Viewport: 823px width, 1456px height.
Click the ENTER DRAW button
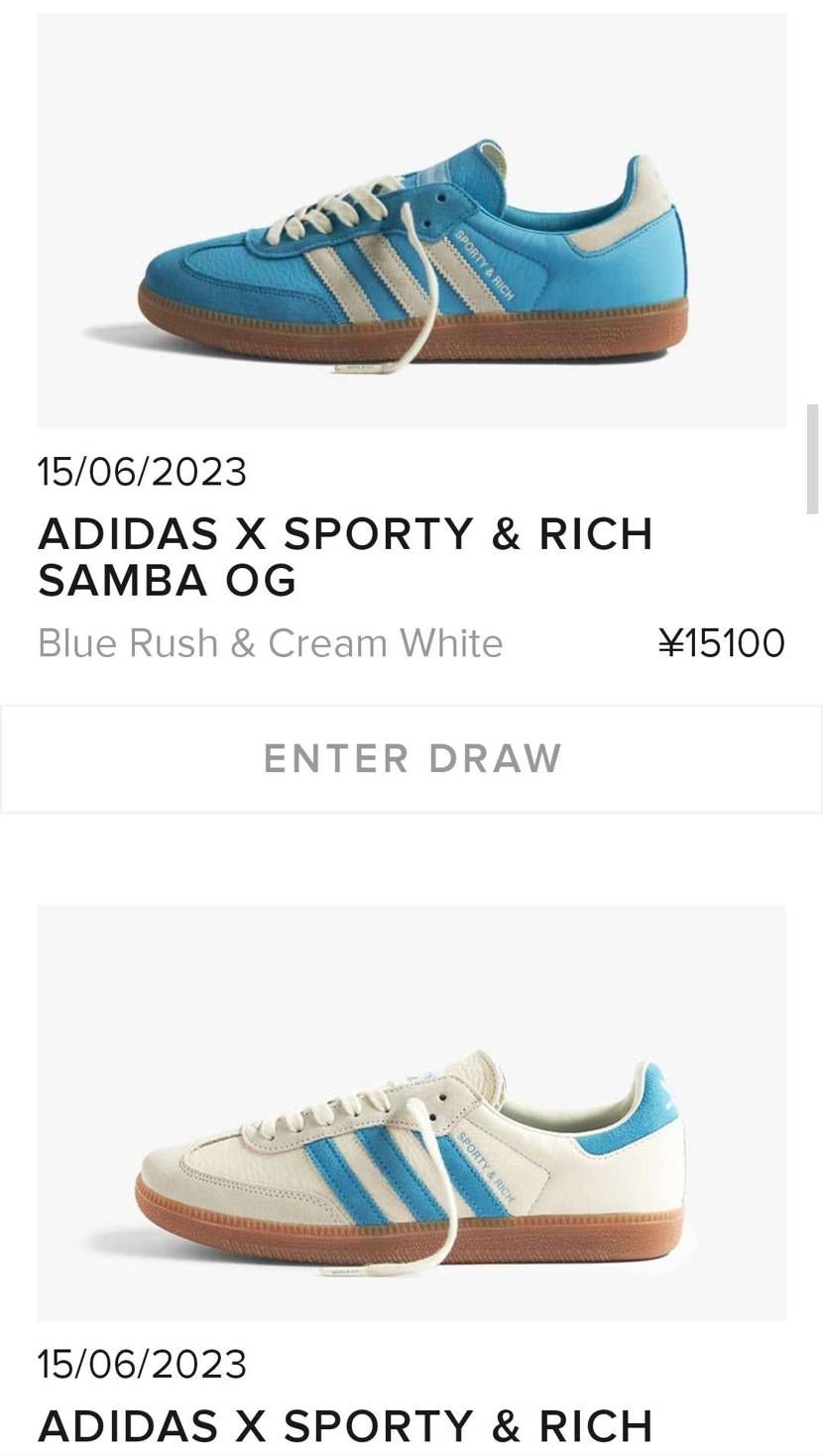click(411, 758)
